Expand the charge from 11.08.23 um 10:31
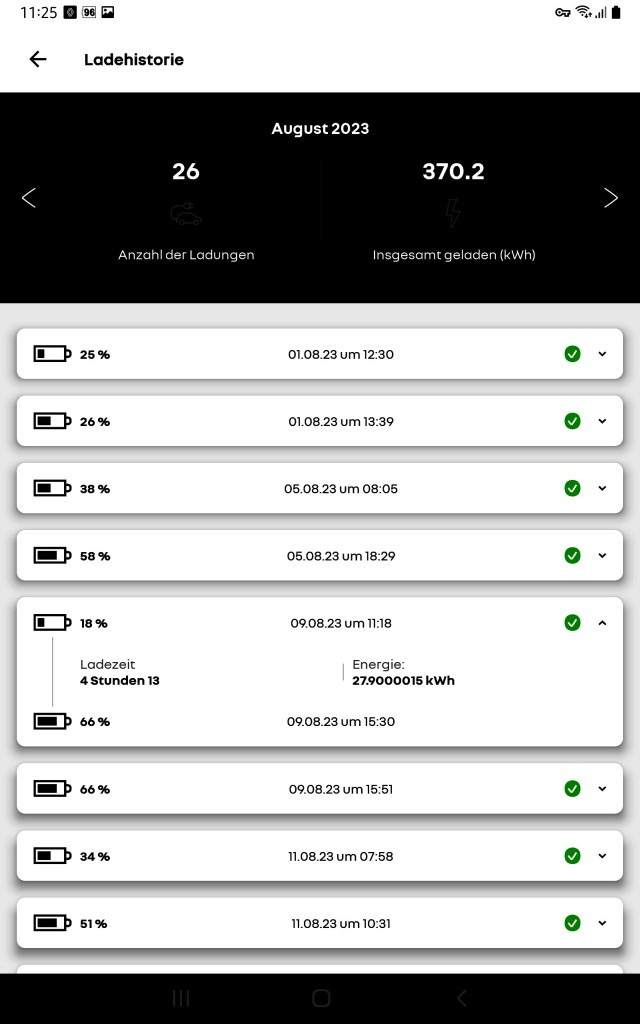Screen dimensions: 640x1024 602,923
